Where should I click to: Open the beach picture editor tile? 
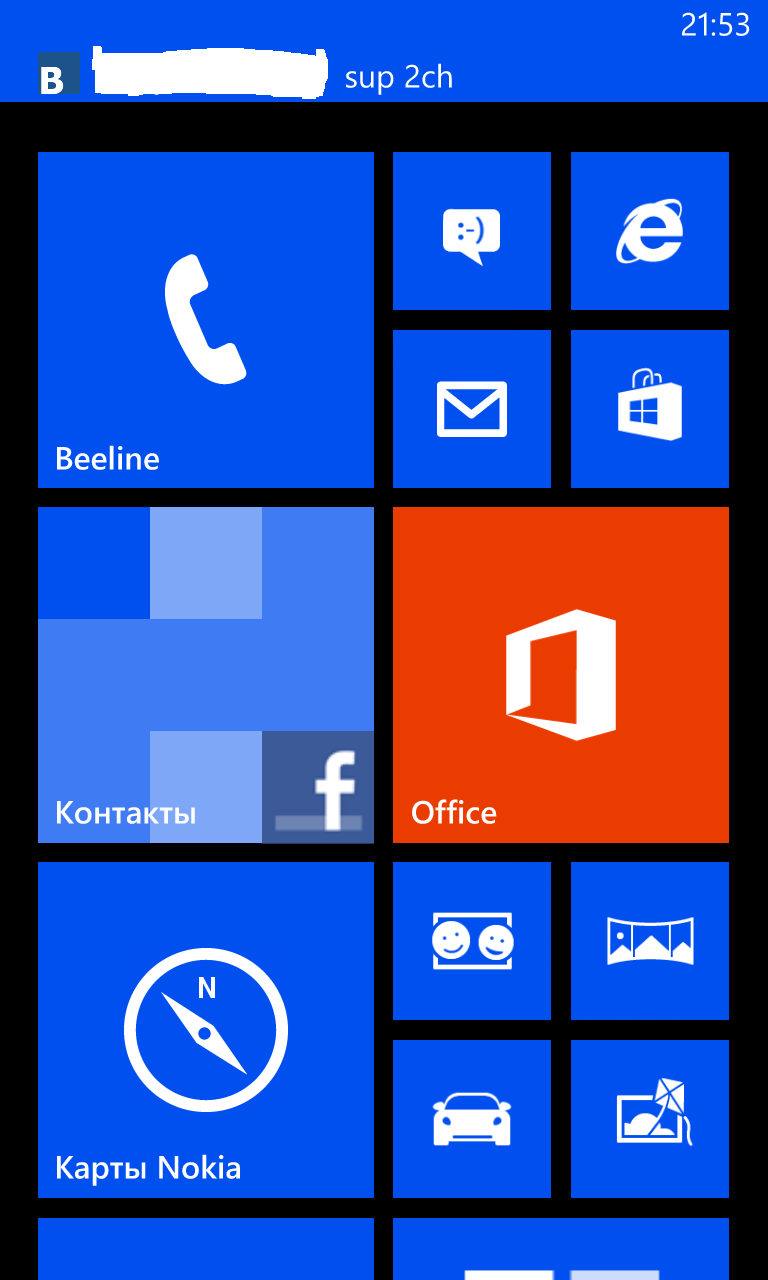(x=650, y=1119)
